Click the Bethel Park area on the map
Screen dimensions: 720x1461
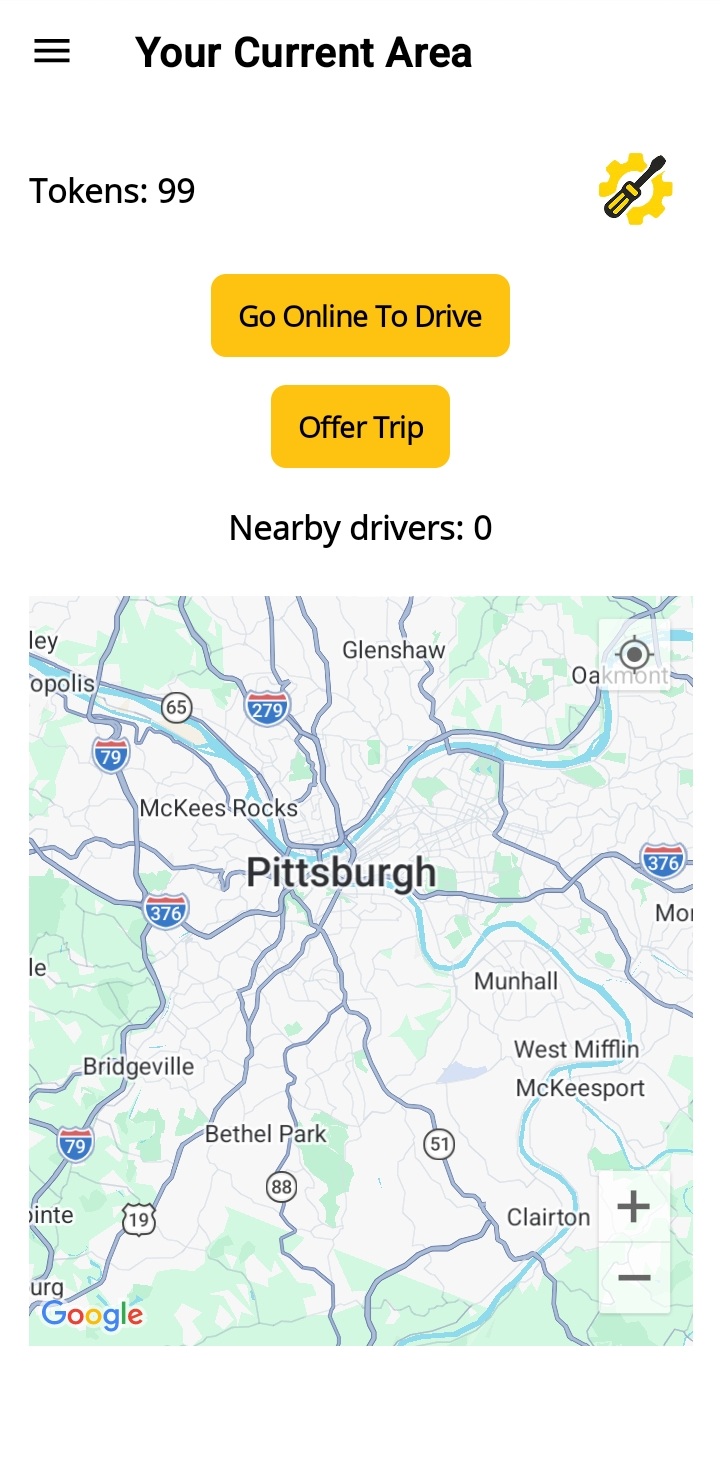point(265,1133)
